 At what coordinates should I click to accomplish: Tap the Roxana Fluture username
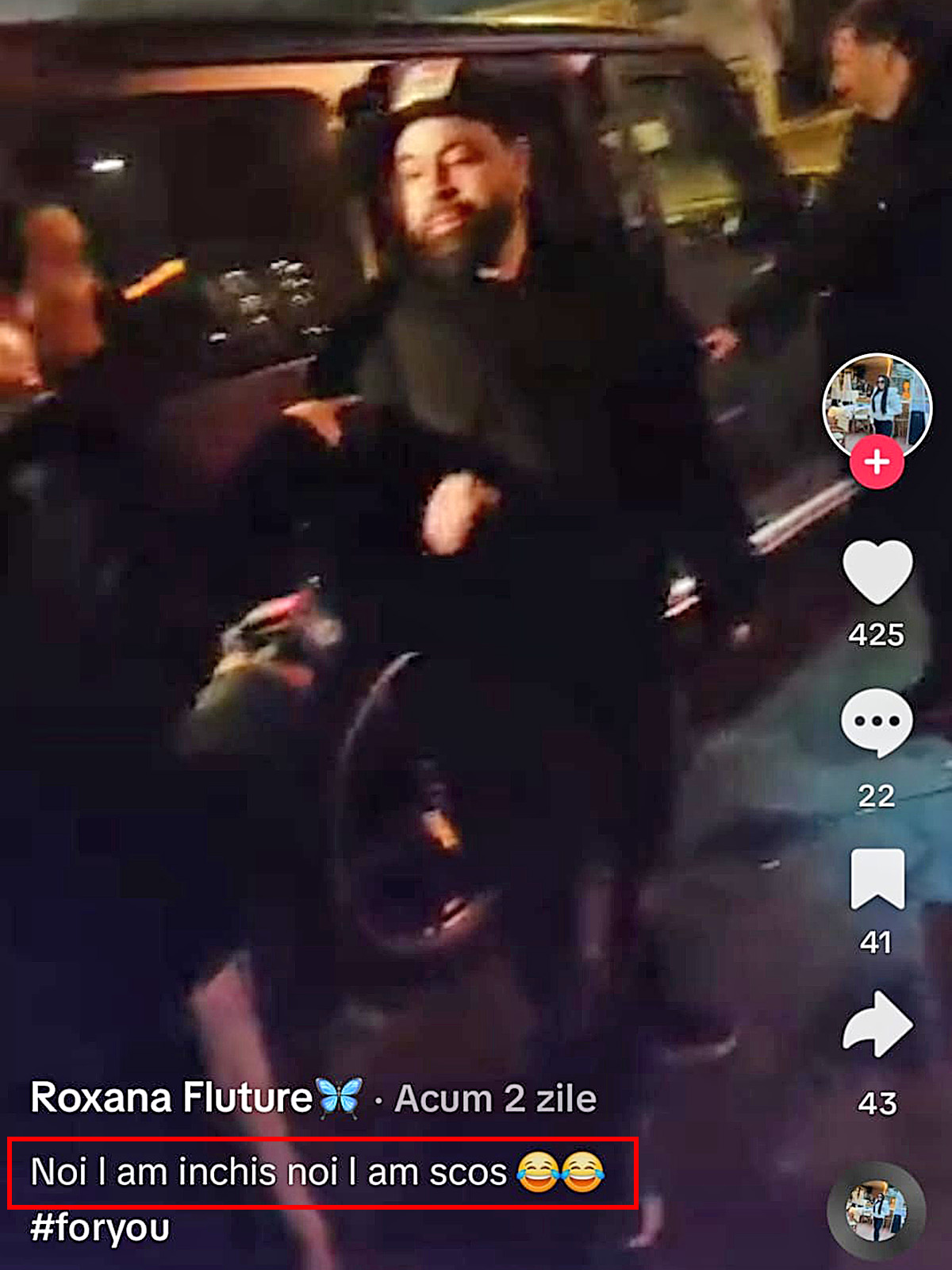click(x=172, y=1098)
